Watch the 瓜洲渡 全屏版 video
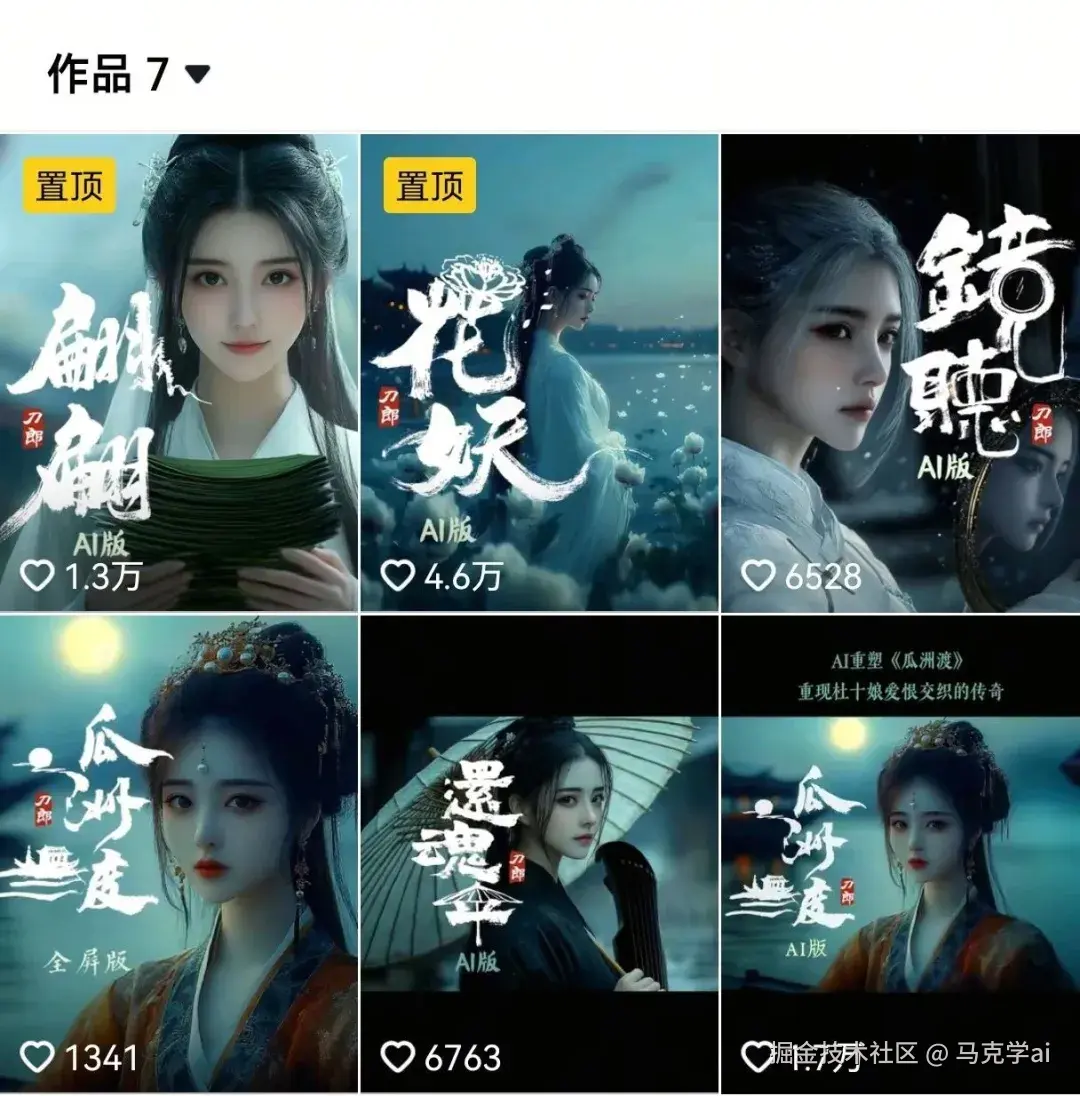The height and width of the screenshot is (1096, 1080). coord(179,852)
